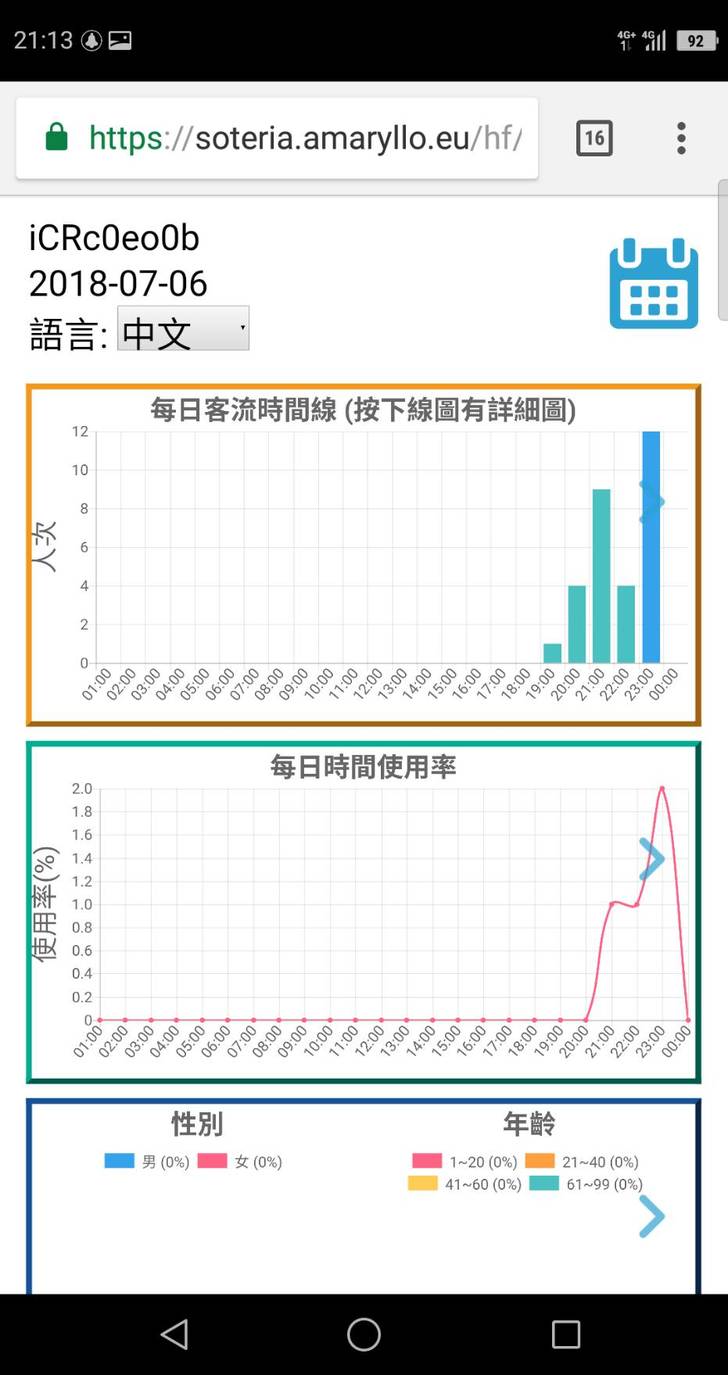Toggle the 女 legend item

point(240,1162)
